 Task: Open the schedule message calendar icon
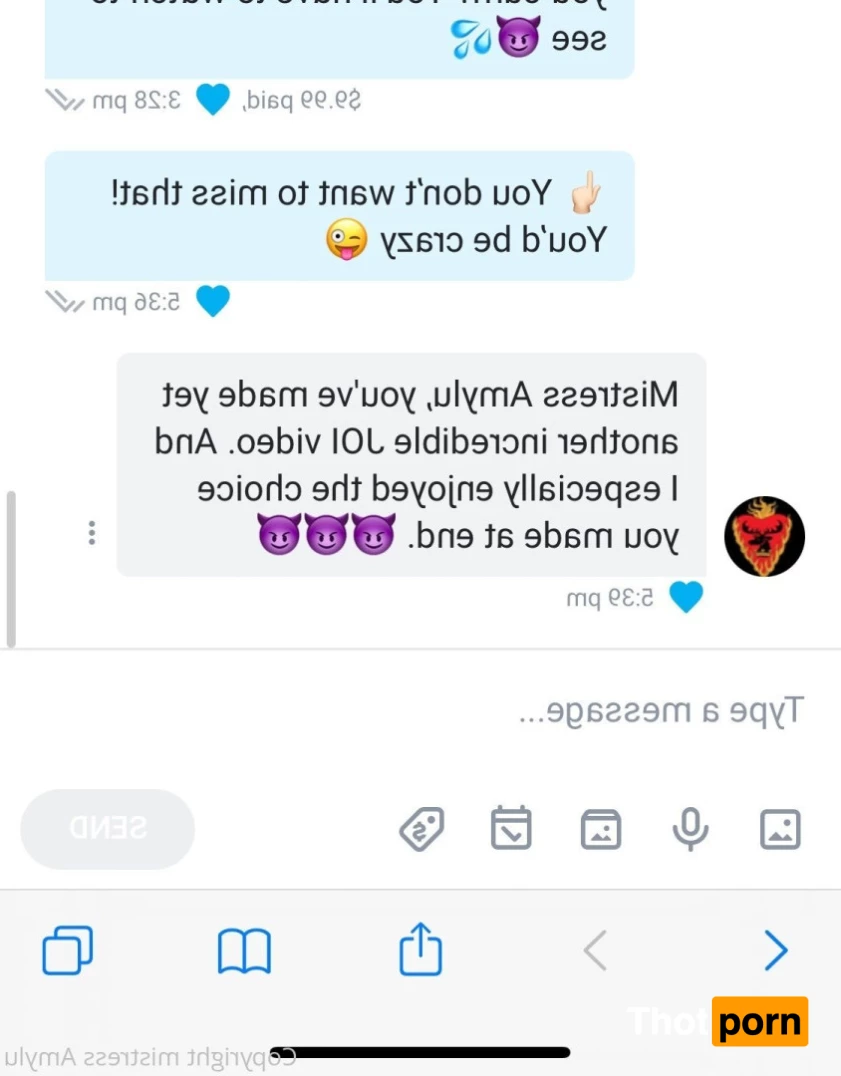(511, 829)
